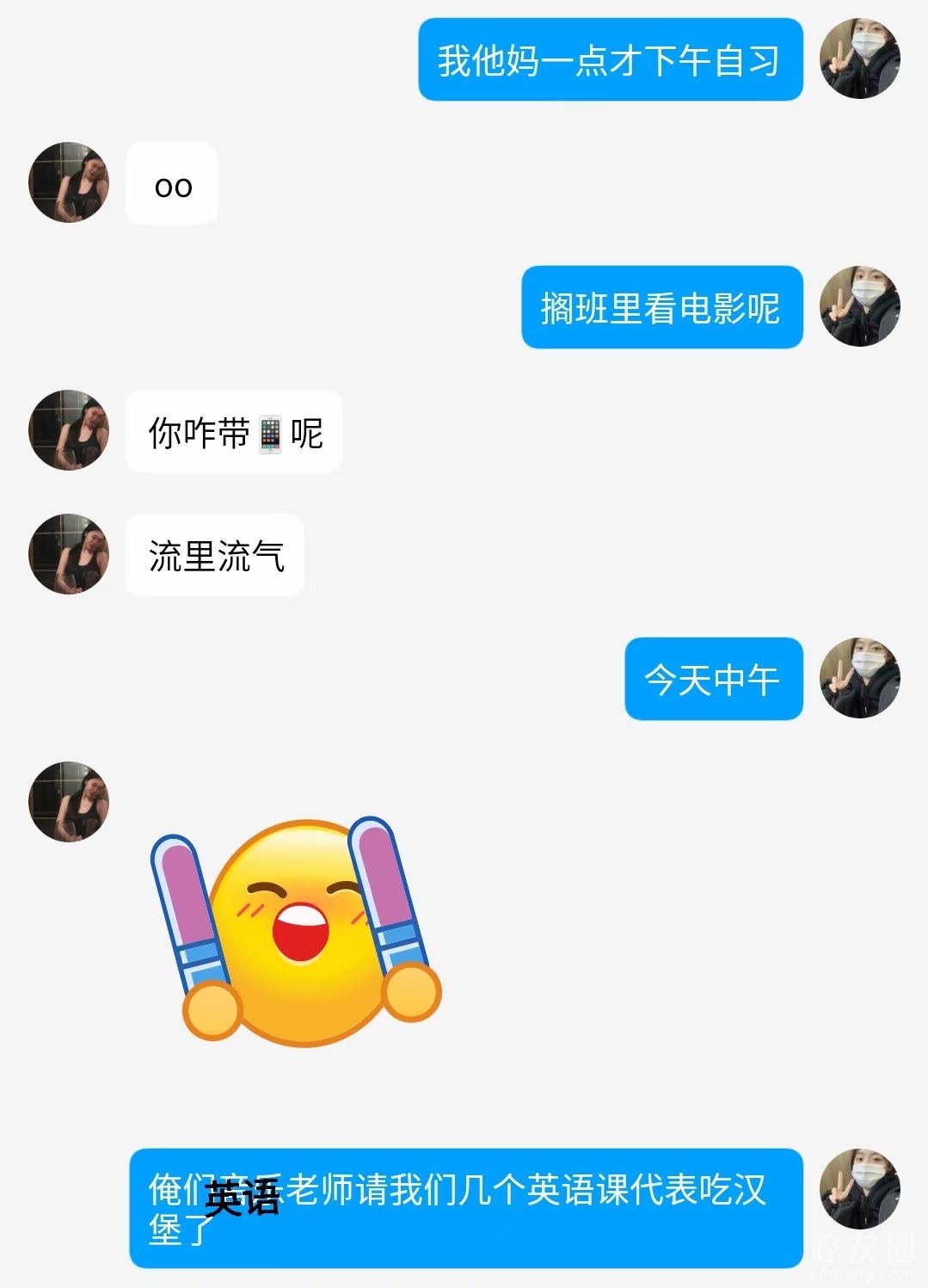Image resolution: width=928 pixels, height=1288 pixels.
Task: Open the avatar beside '搁班里看电影呢' message
Action: click(859, 306)
